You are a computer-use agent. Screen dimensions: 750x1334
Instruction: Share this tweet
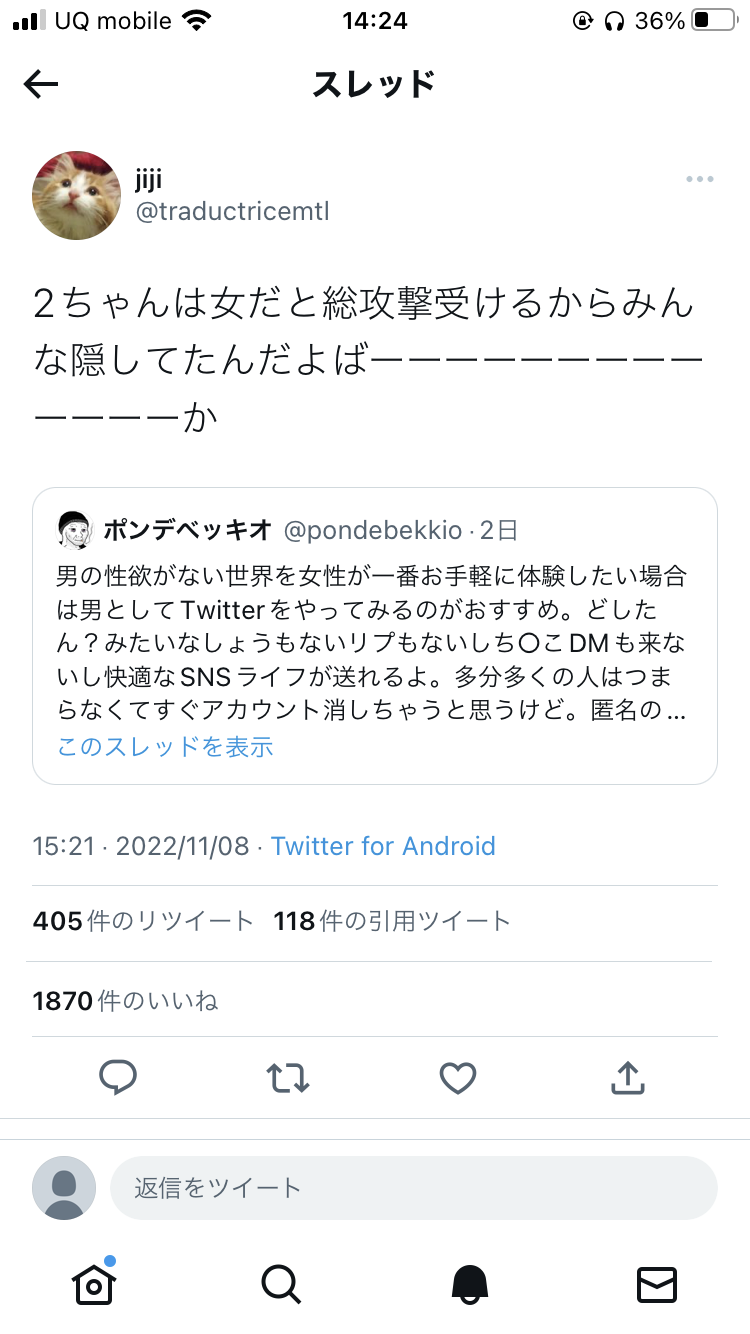(627, 1077)
